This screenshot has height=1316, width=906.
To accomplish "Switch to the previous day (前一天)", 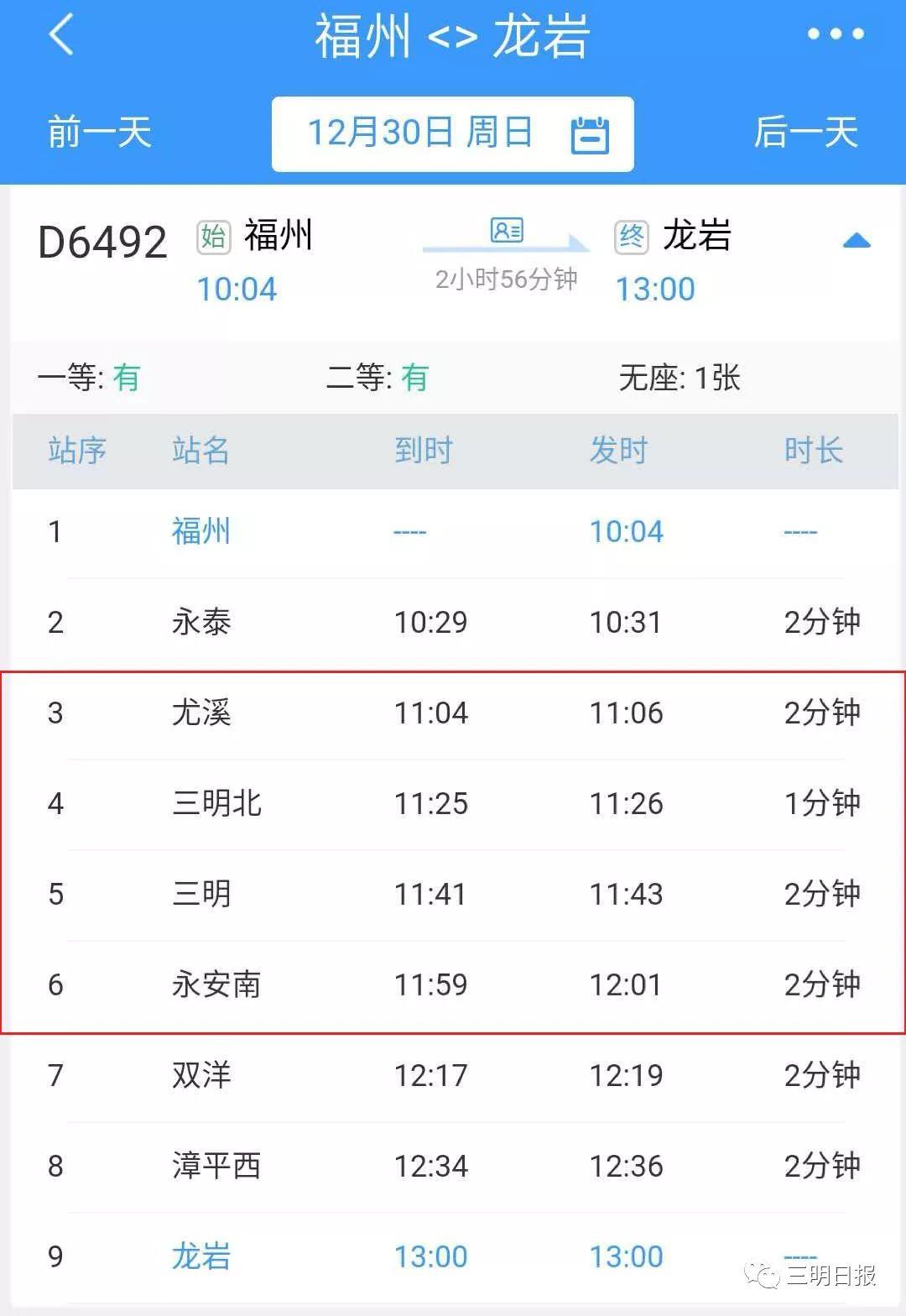I will tap(99, 133).
